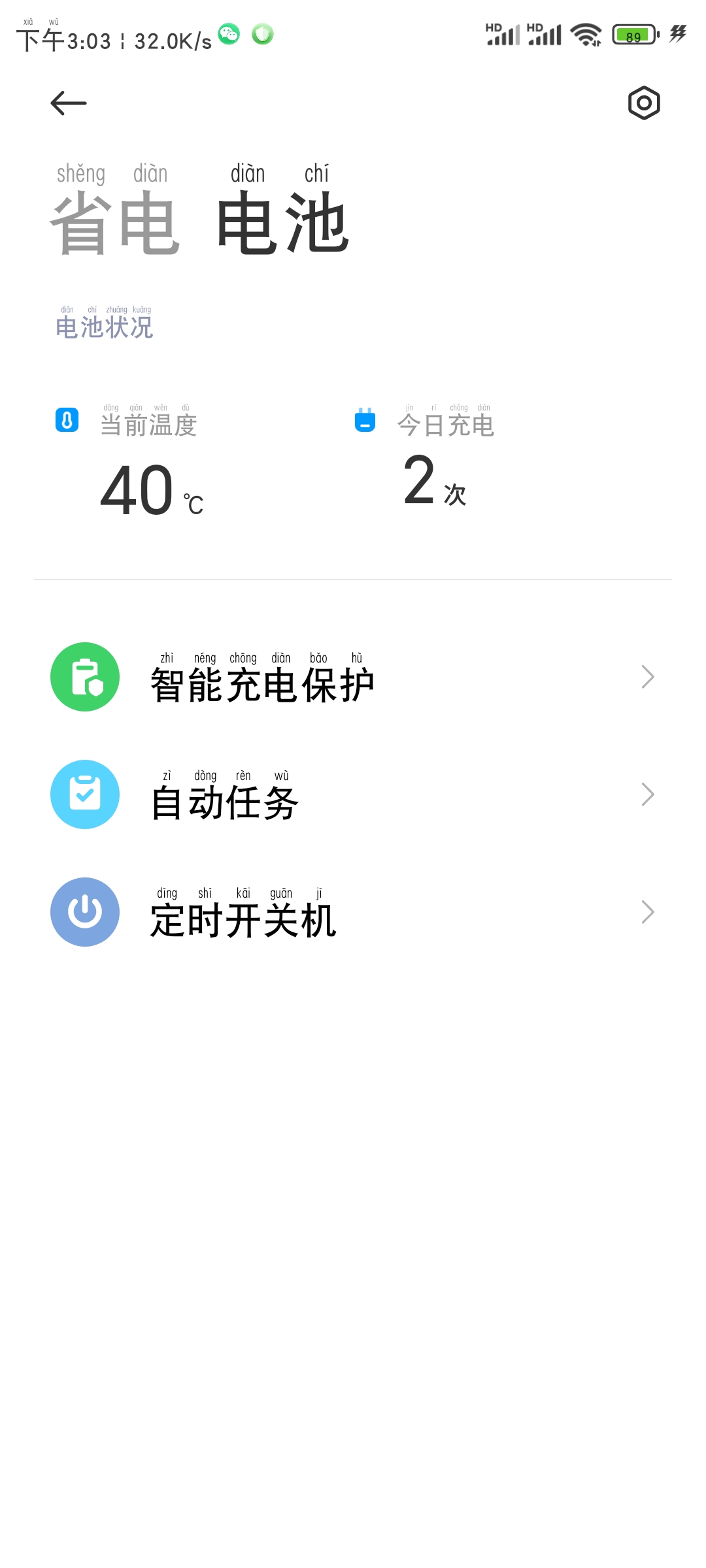
Task: Open 自动任务 row
Action: (353, 794)
